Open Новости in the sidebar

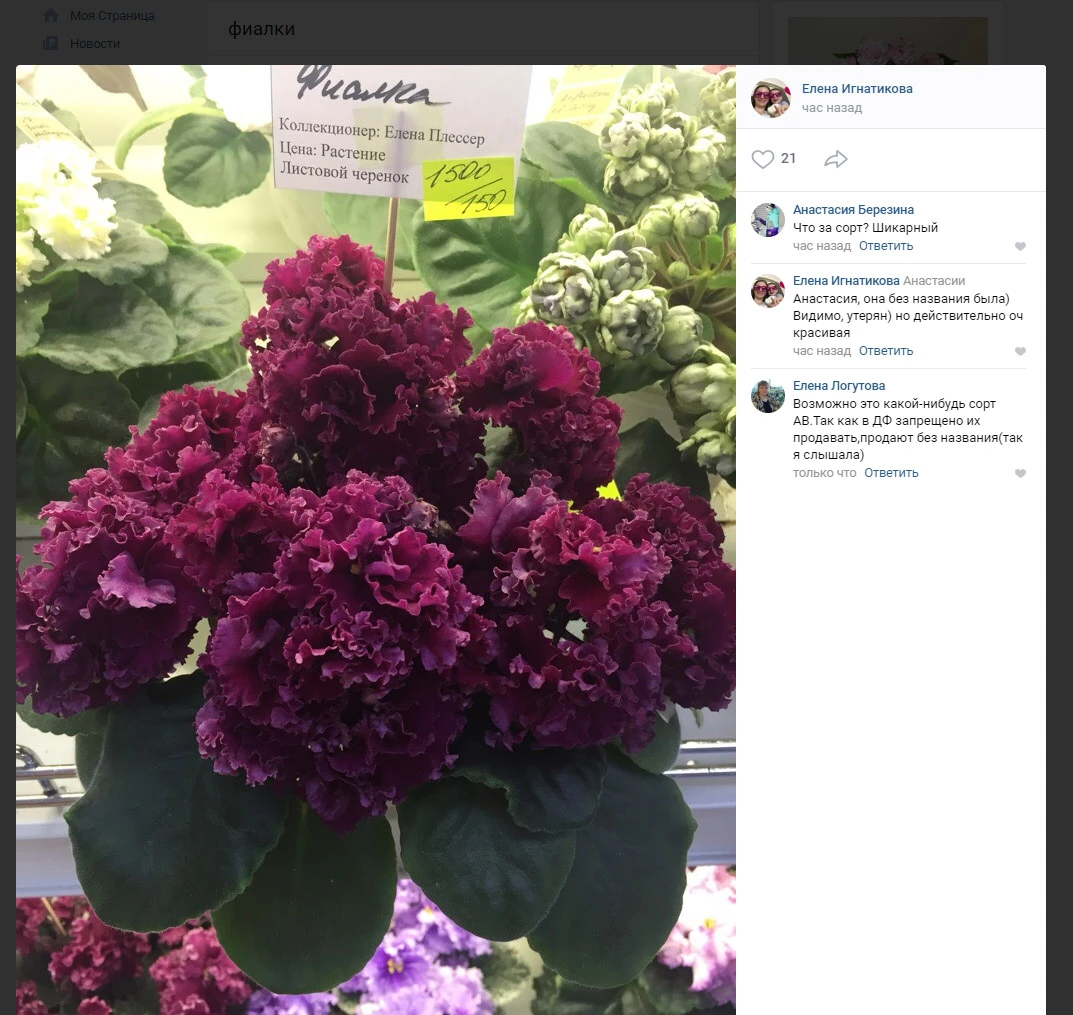pyautogui.click(x=95, y=44)
